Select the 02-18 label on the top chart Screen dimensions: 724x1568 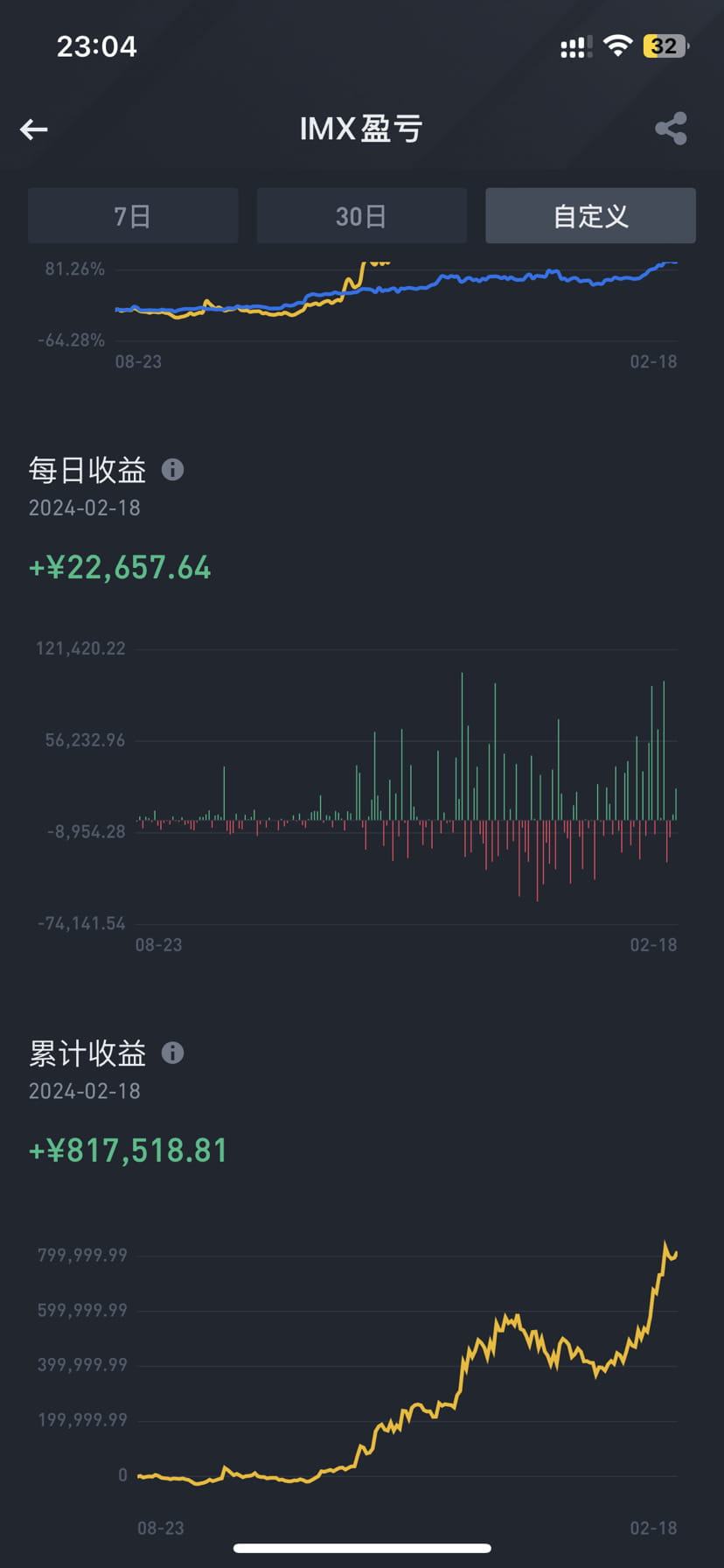pyautogui.click(x=652, y=361)
